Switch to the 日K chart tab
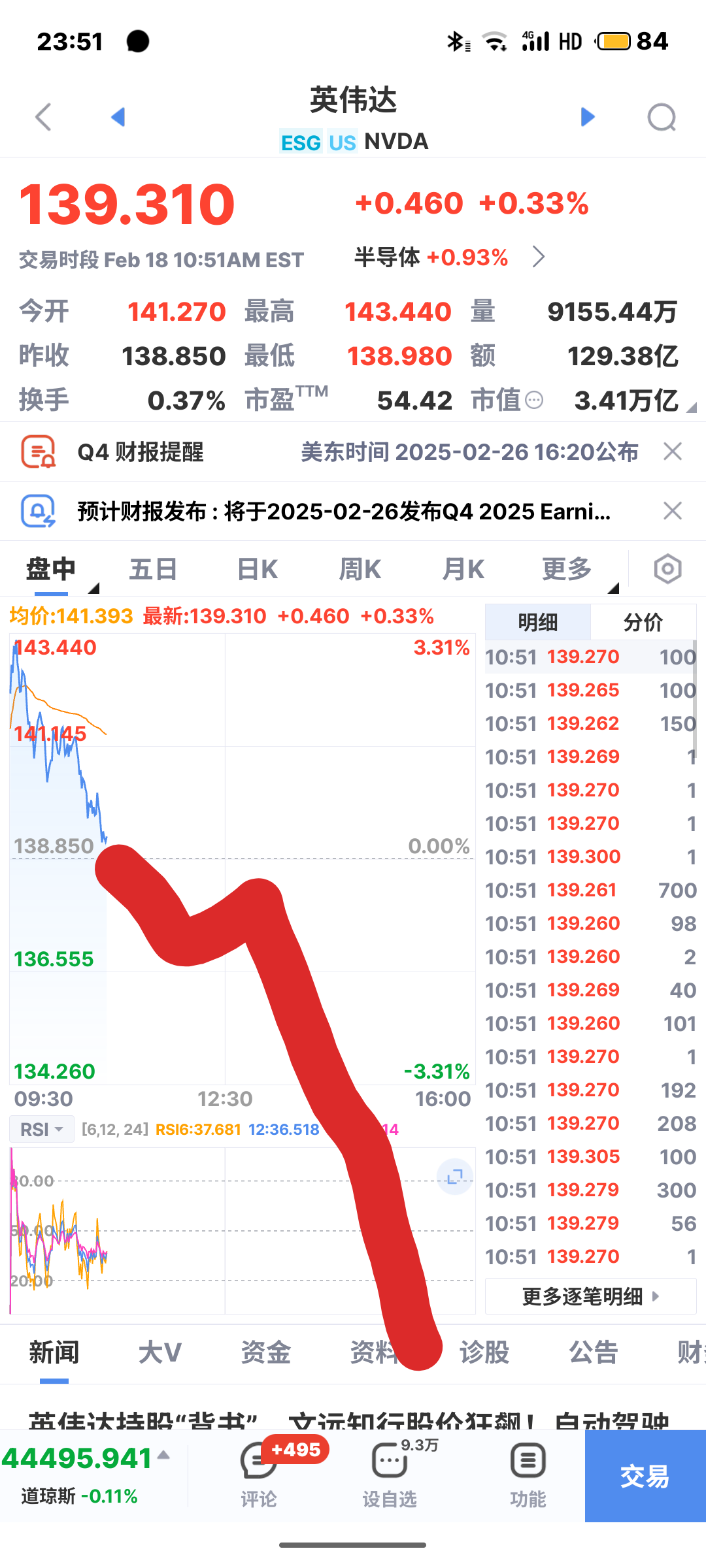The image size is (706, 1568). tap(257, 569)
